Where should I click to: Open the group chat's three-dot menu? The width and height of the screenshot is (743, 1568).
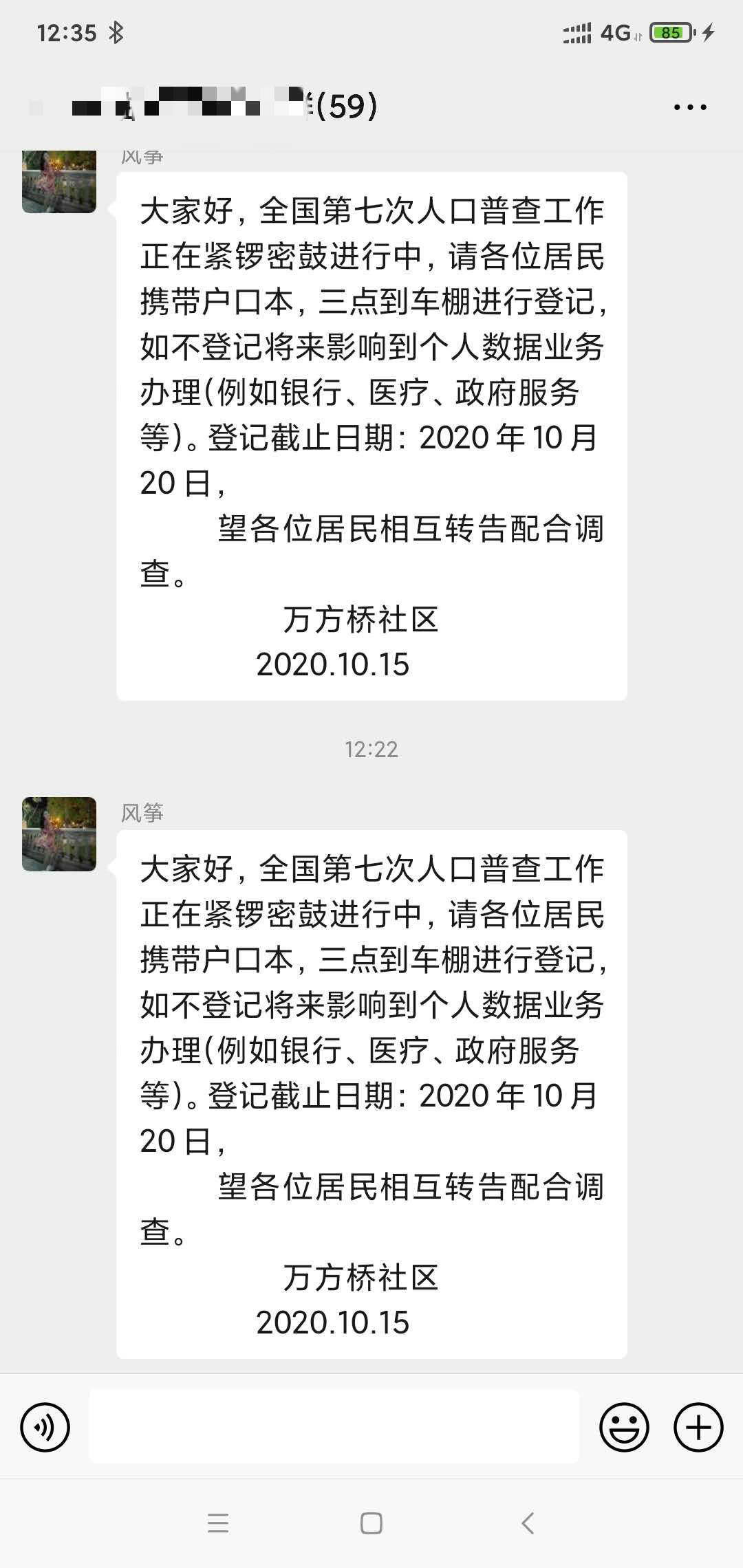coord(690,107)
